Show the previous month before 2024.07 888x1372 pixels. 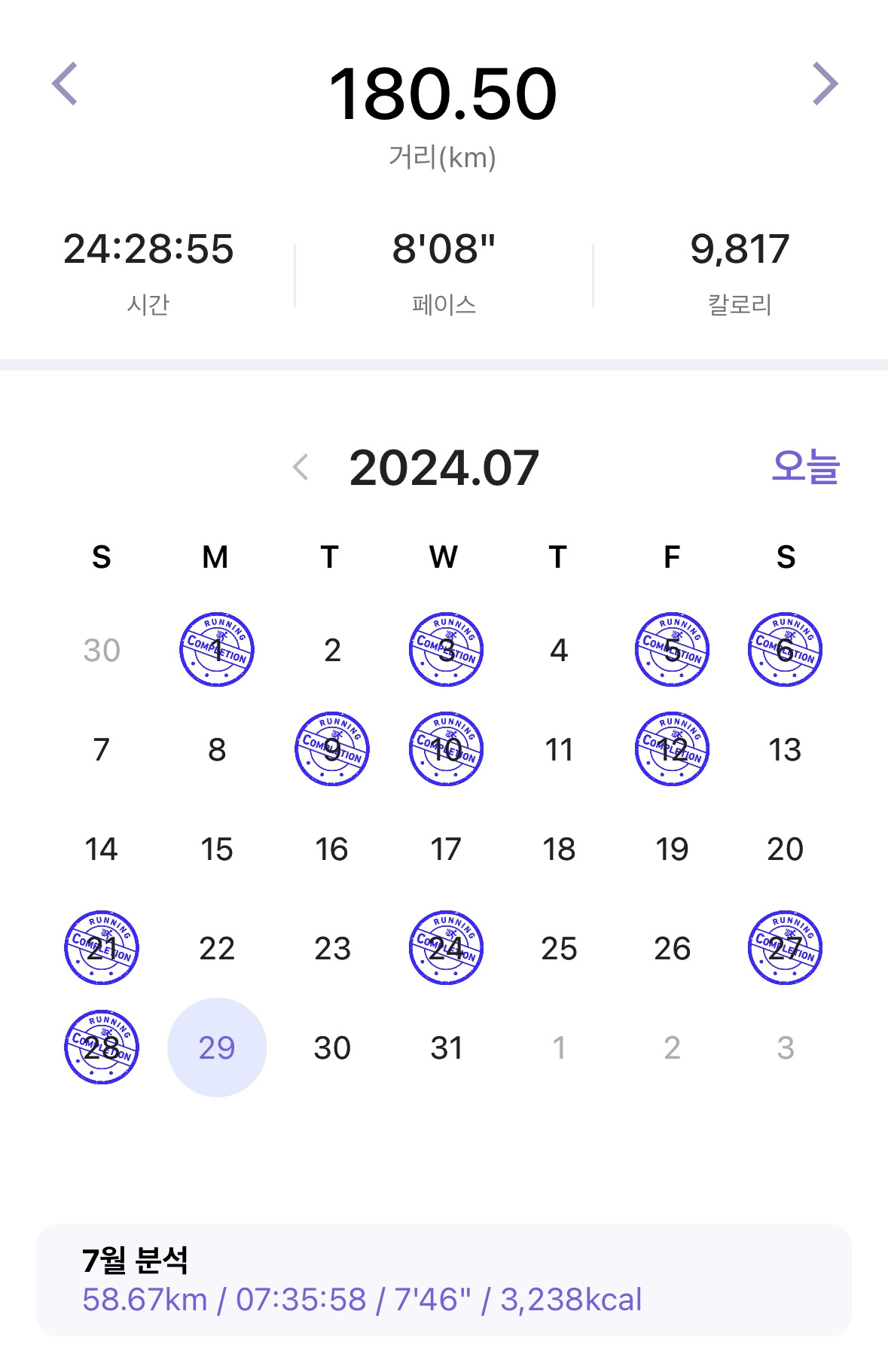point(301,468)
